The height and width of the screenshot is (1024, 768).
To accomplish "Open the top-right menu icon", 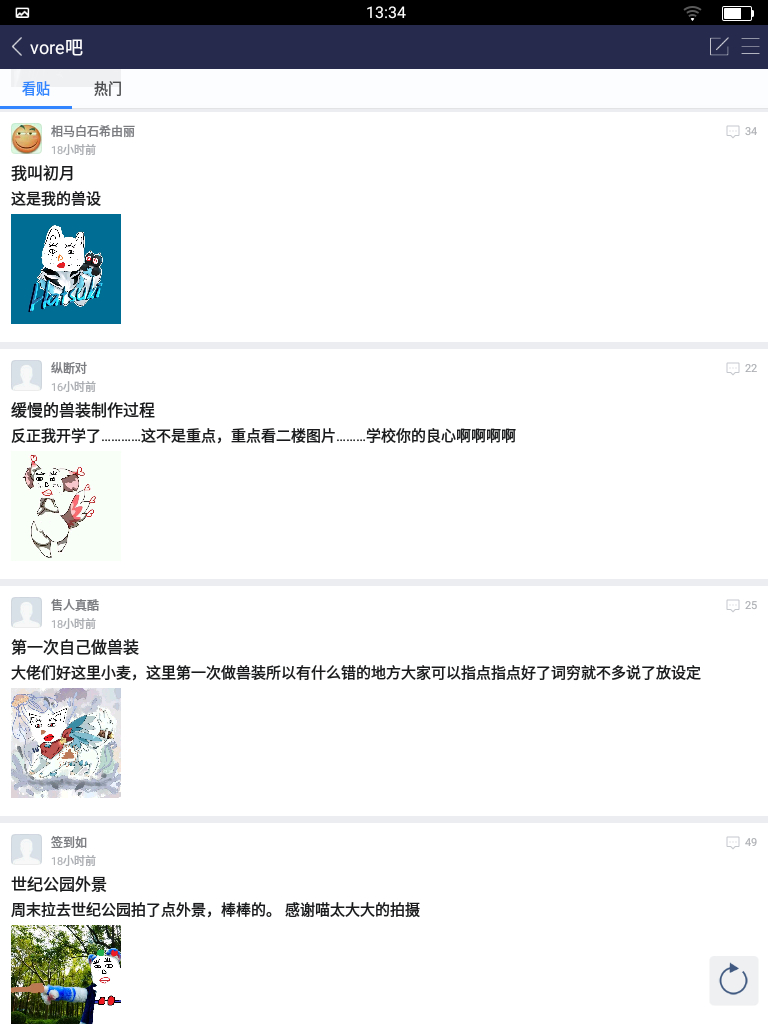I will coord(750,47).
